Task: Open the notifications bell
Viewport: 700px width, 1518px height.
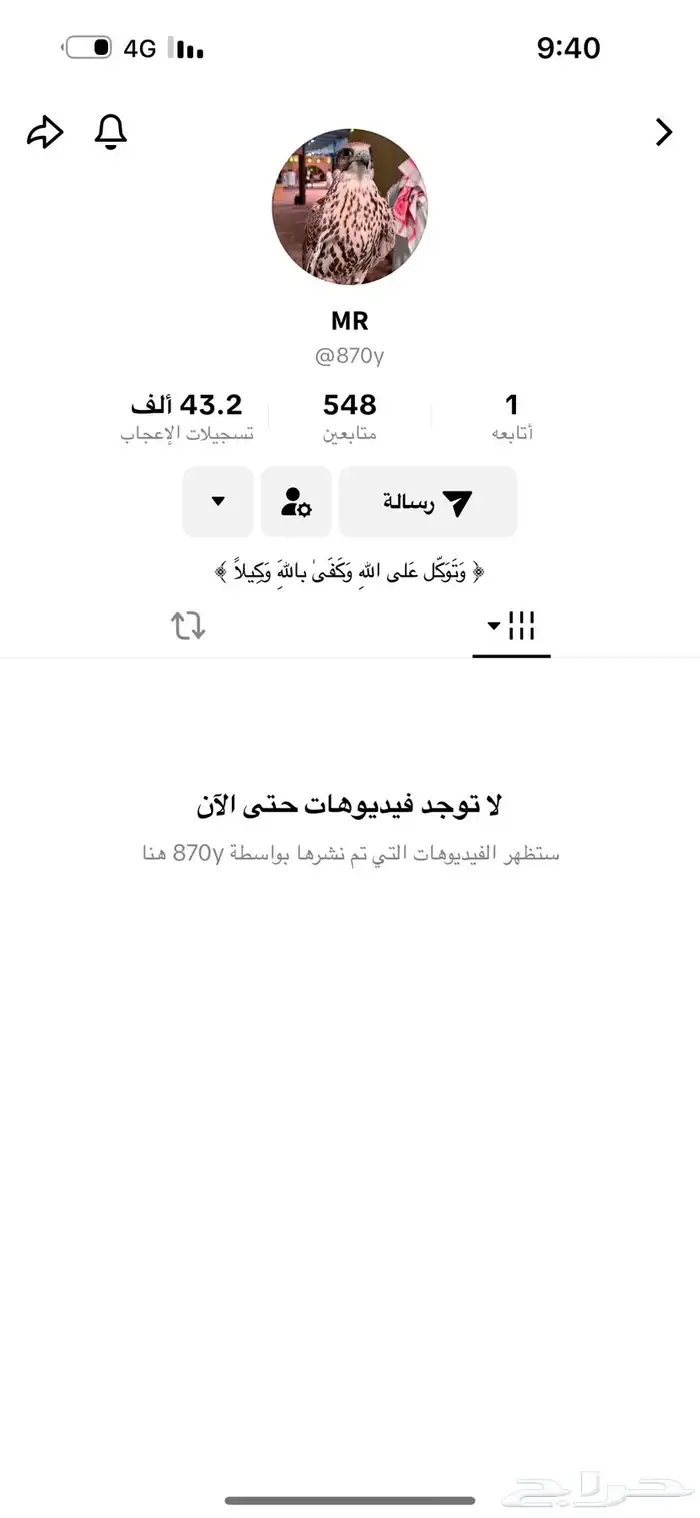Action: coord(111,132)
